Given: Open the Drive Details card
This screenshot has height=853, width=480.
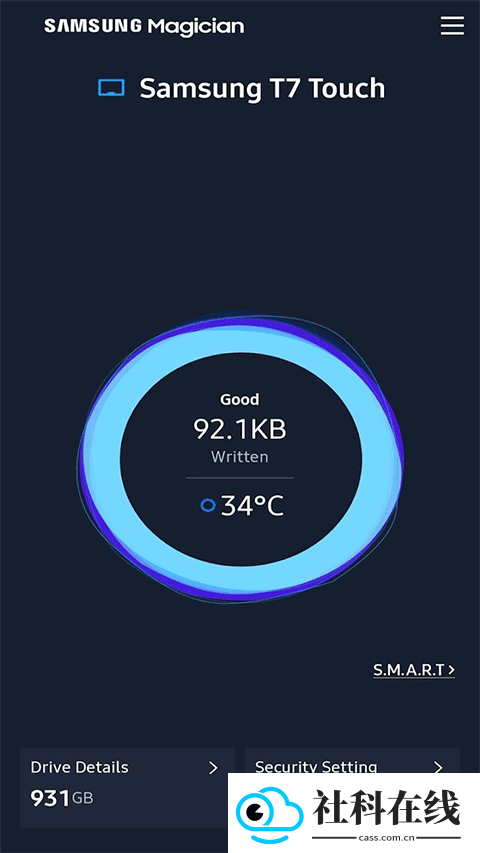Looking at the screenshot, I should (x=127, y=787).
